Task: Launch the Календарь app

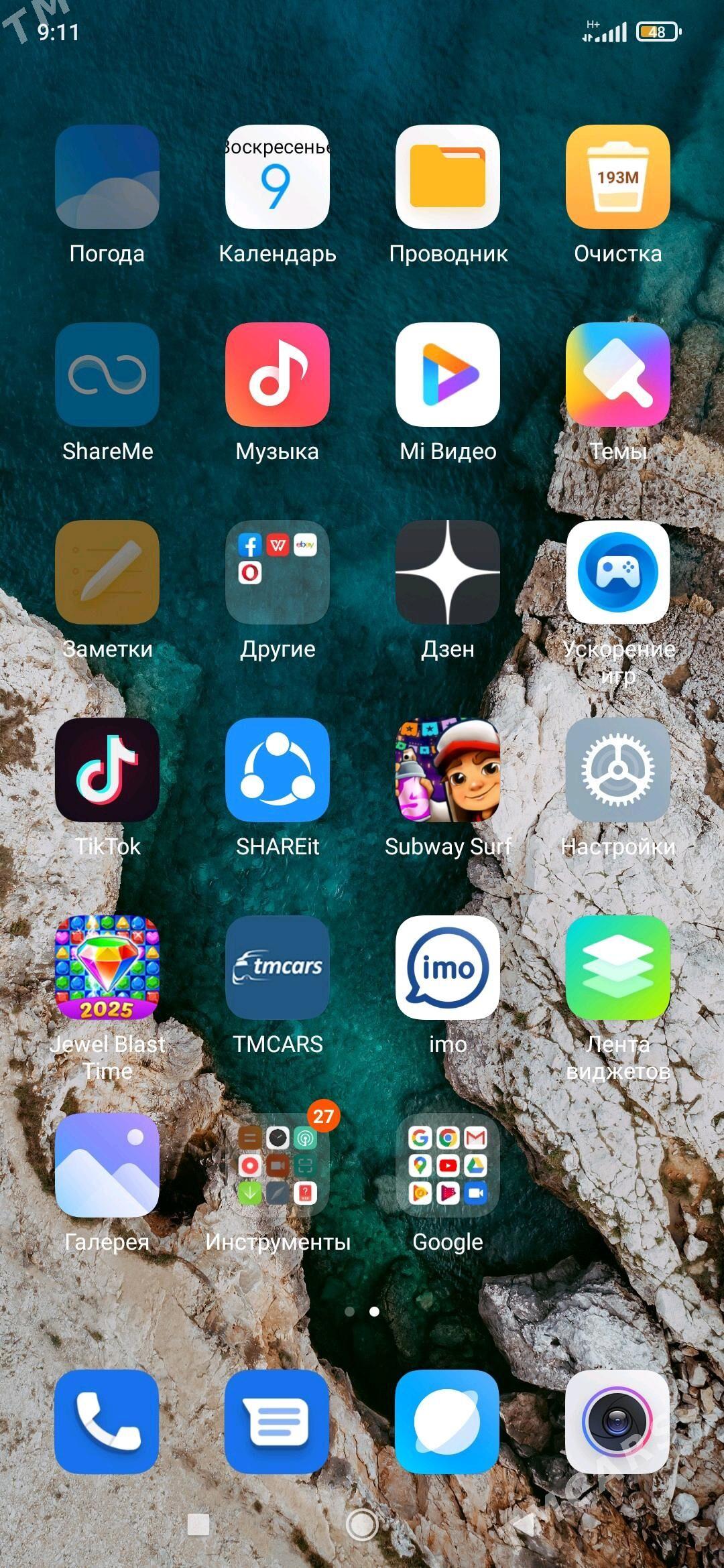Action: (278, 177)
